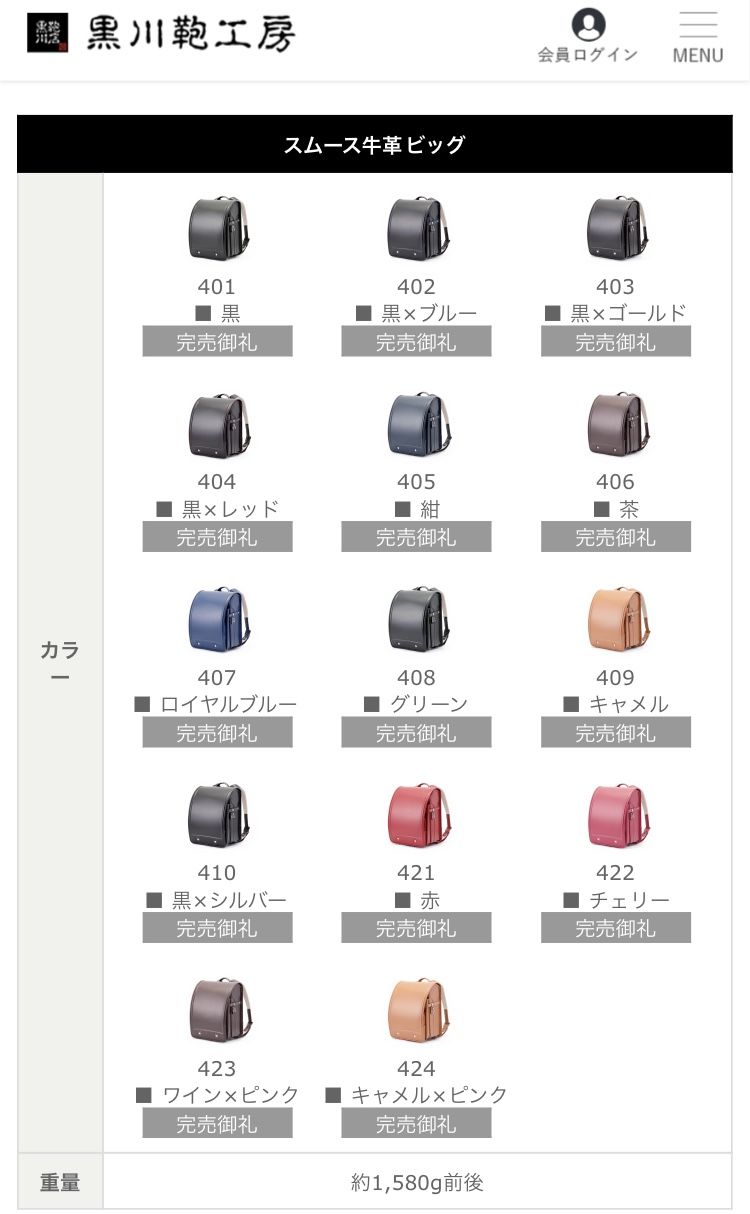Select the 403 黒×ゴールド randoseru
The image size is (750, 1214).
(615, 229)
